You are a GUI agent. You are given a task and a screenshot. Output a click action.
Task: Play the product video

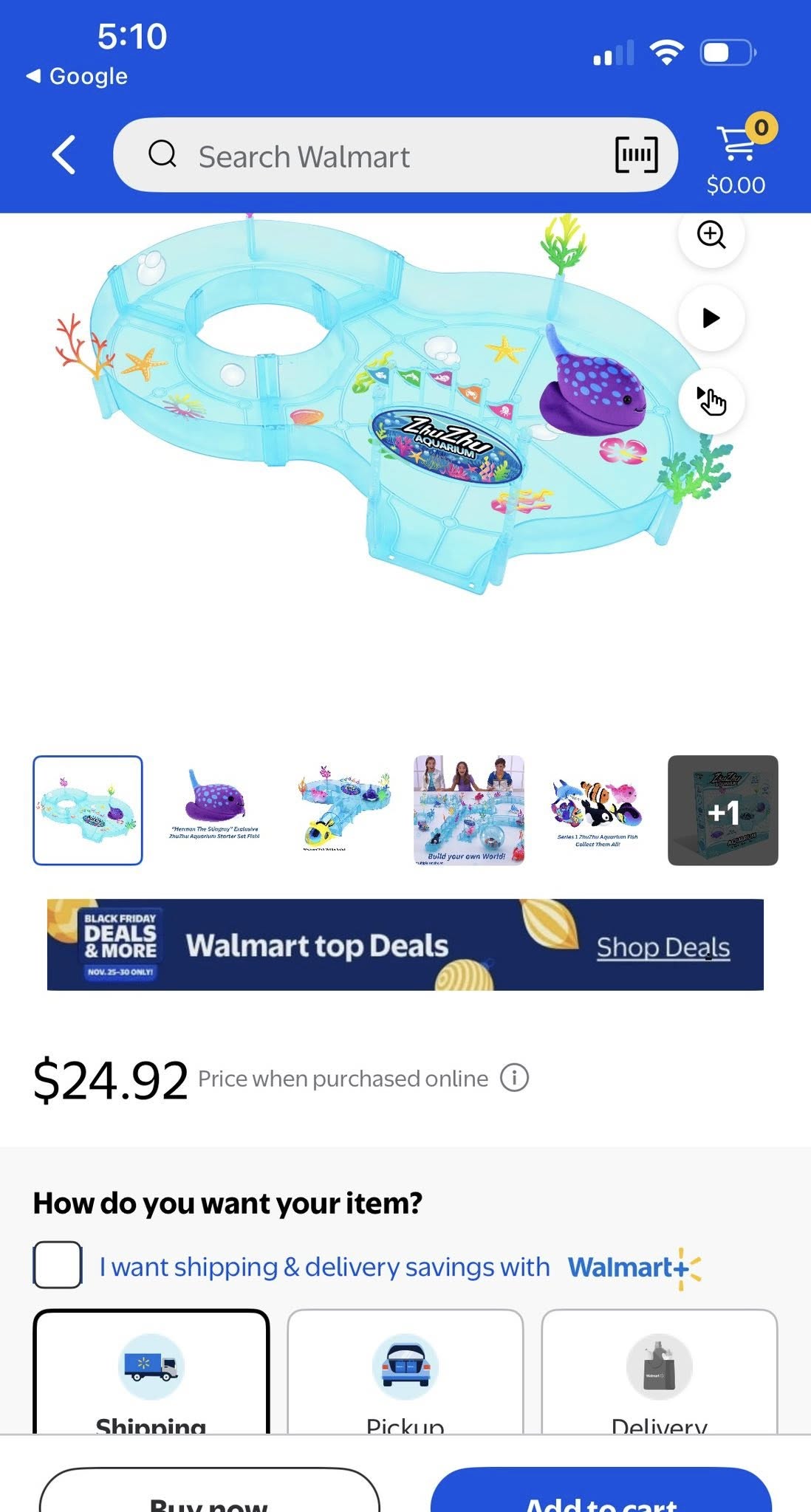tap(711, 318)
